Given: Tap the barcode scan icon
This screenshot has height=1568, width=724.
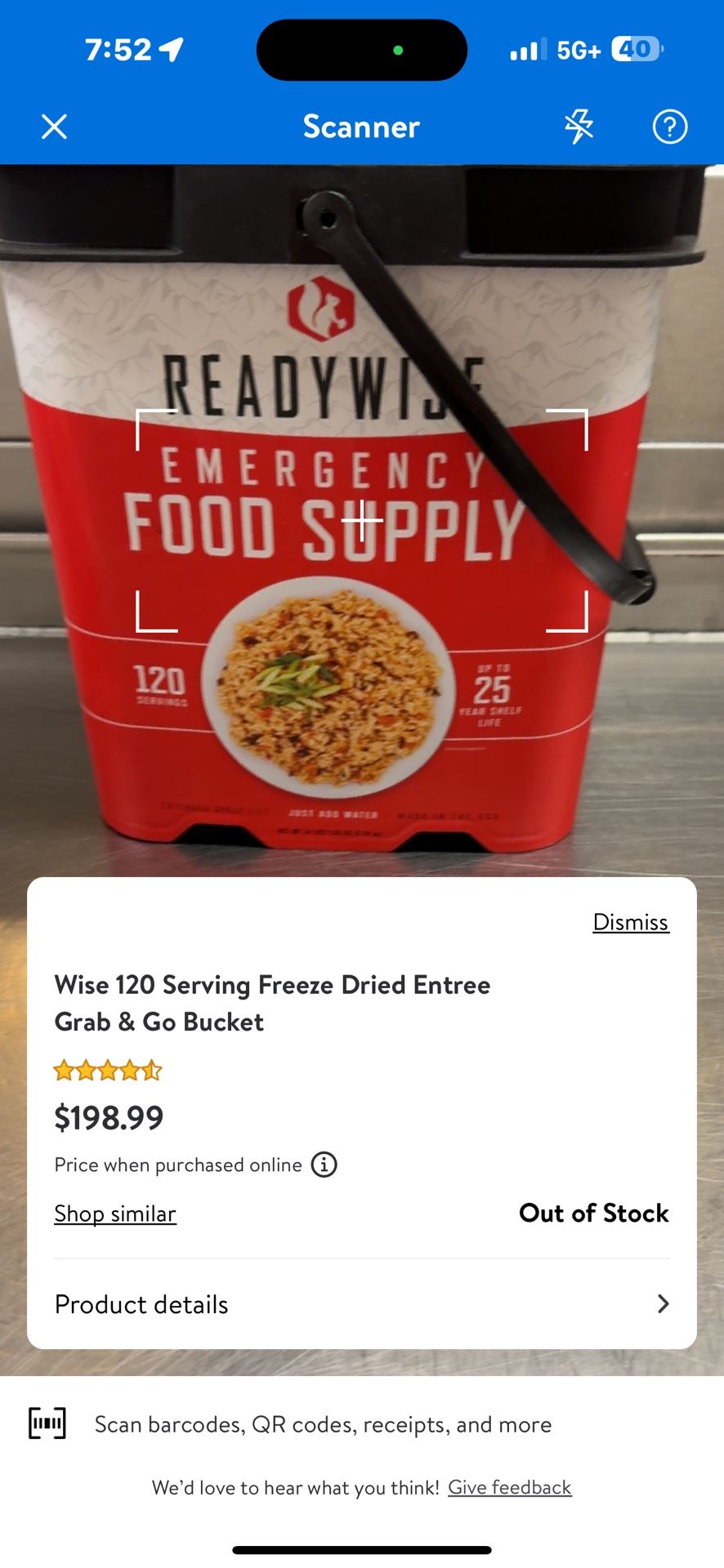Looking at the screenshot, I should click(49, 1423).
